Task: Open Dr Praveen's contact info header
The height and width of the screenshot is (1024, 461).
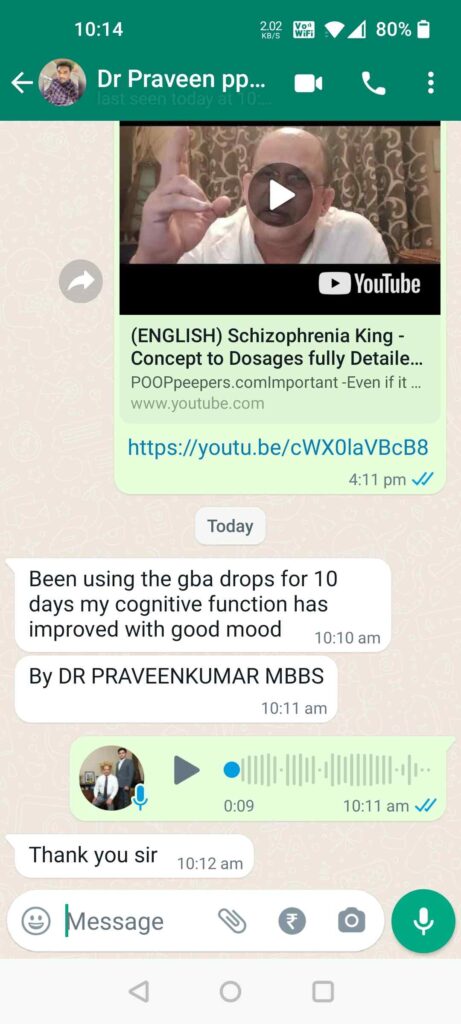Action: click(182, 80)
